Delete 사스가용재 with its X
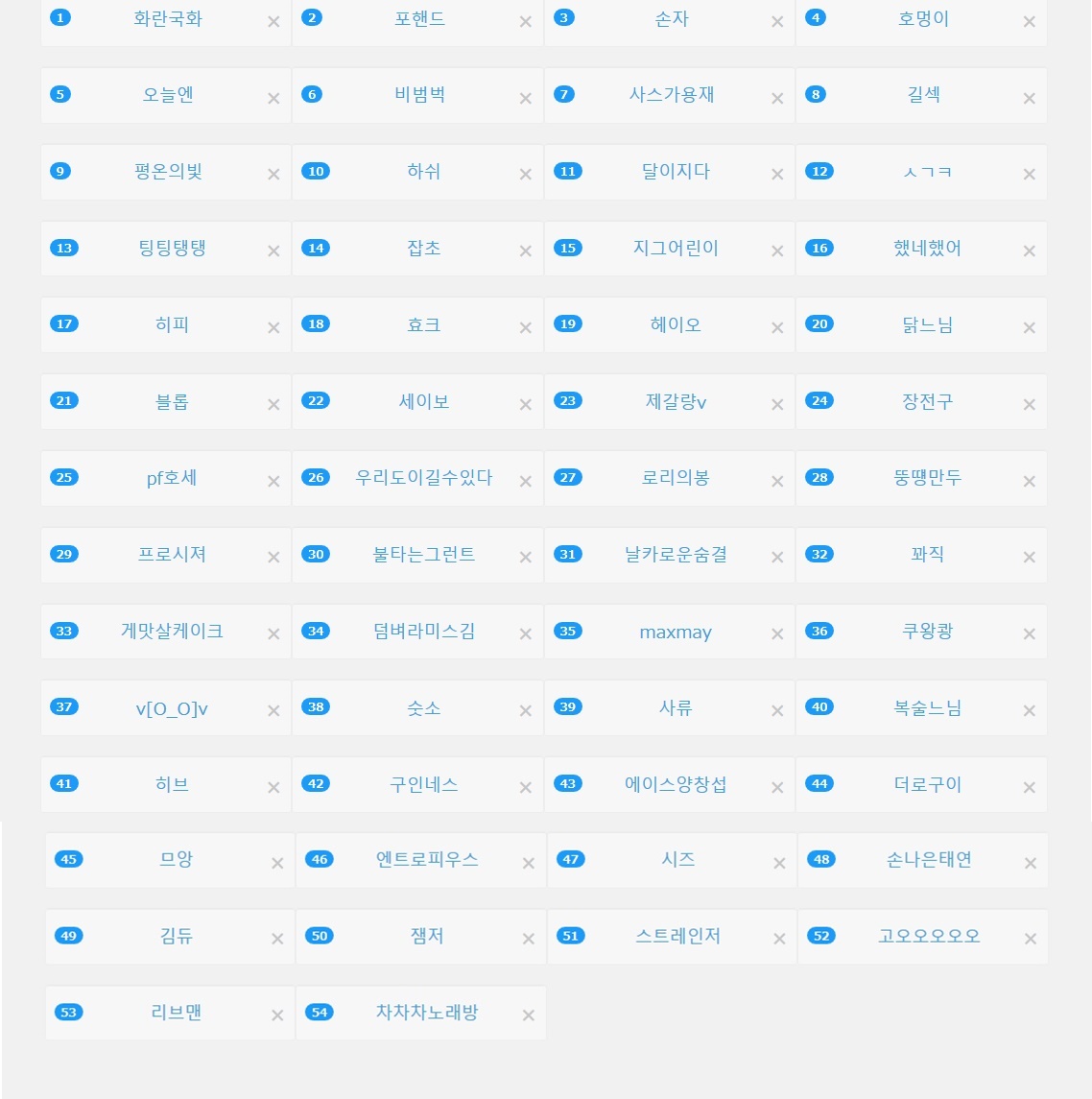 777,98
